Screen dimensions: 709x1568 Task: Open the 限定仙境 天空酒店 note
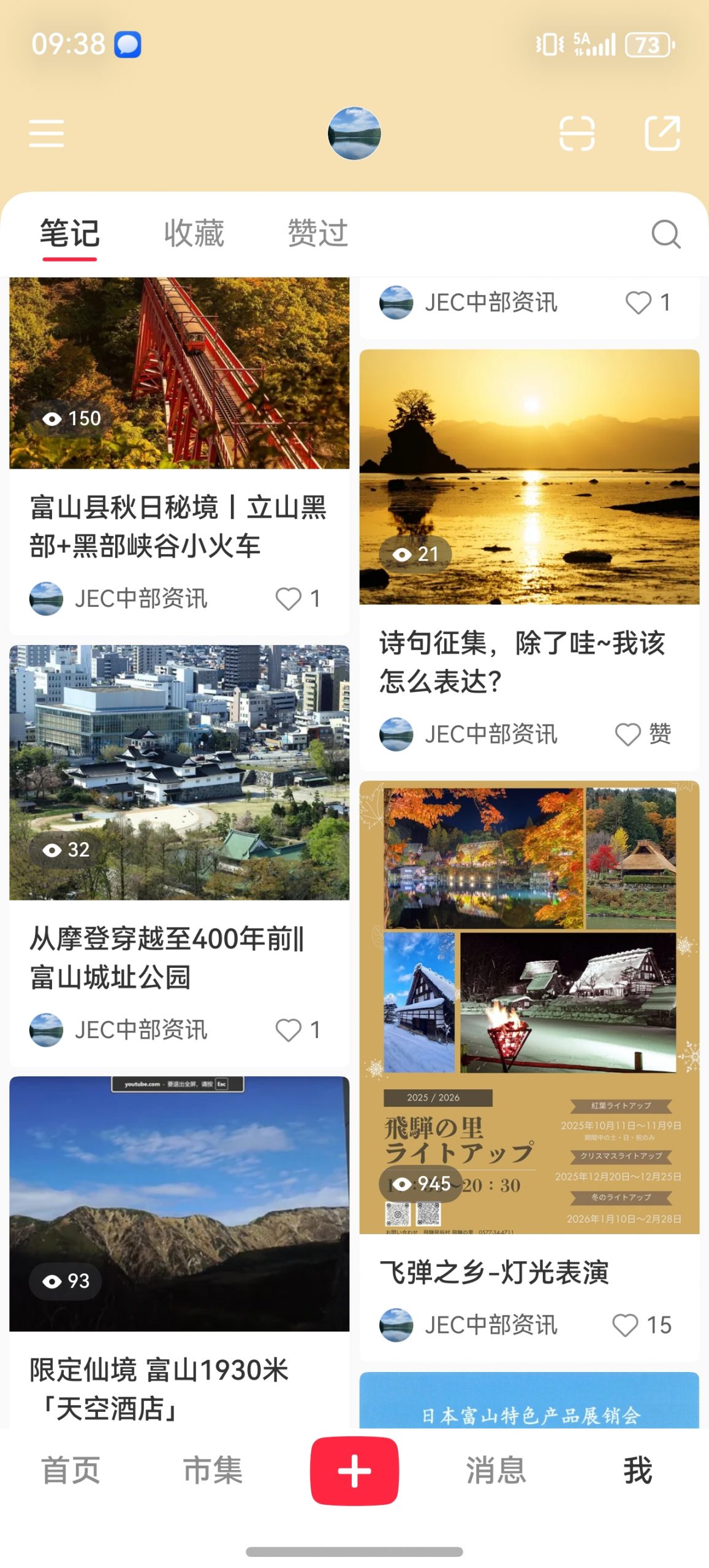pyautogui.click(x=179, y=1388)
